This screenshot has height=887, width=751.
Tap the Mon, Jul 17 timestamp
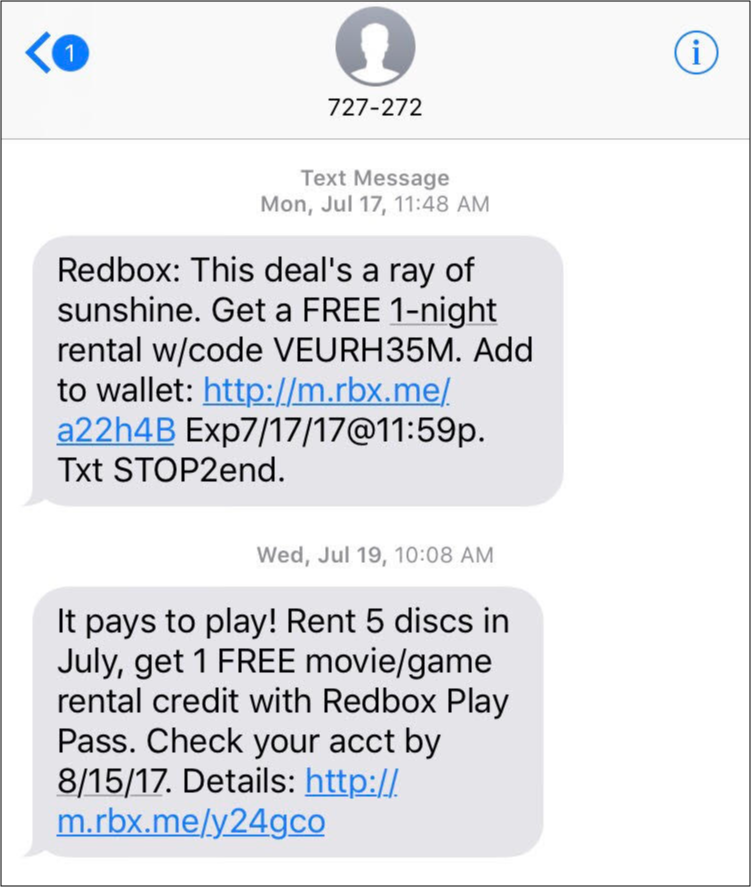[375, 204]
